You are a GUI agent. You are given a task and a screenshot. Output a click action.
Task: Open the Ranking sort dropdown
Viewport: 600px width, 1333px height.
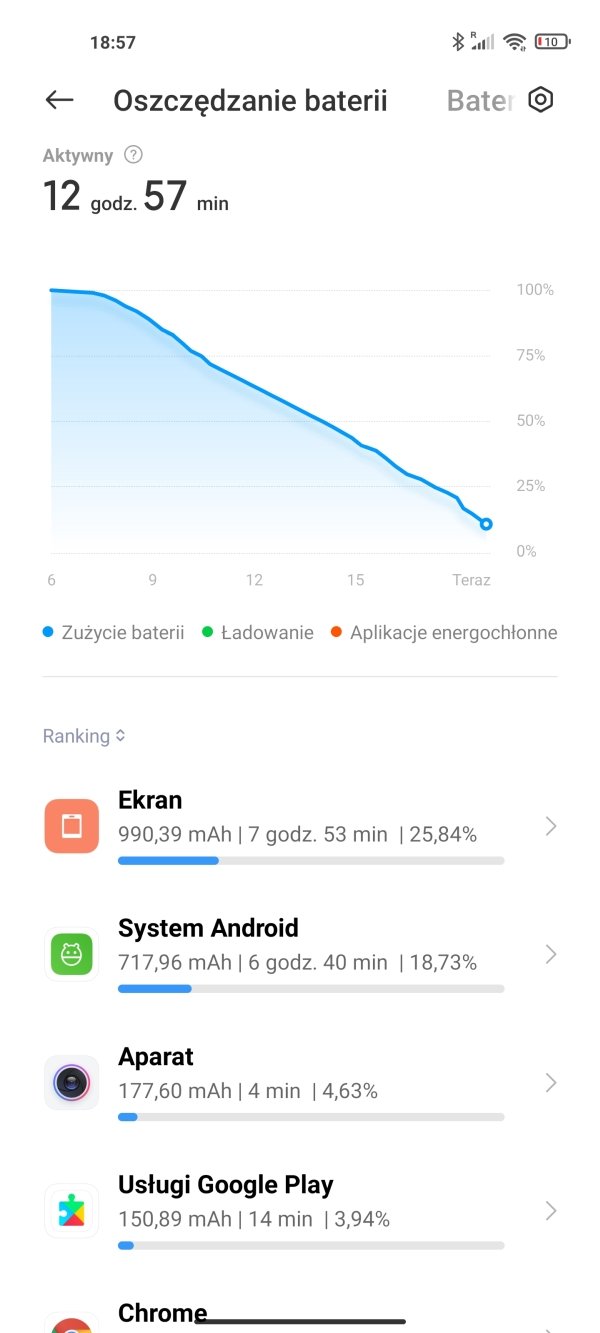click(84, 736)
